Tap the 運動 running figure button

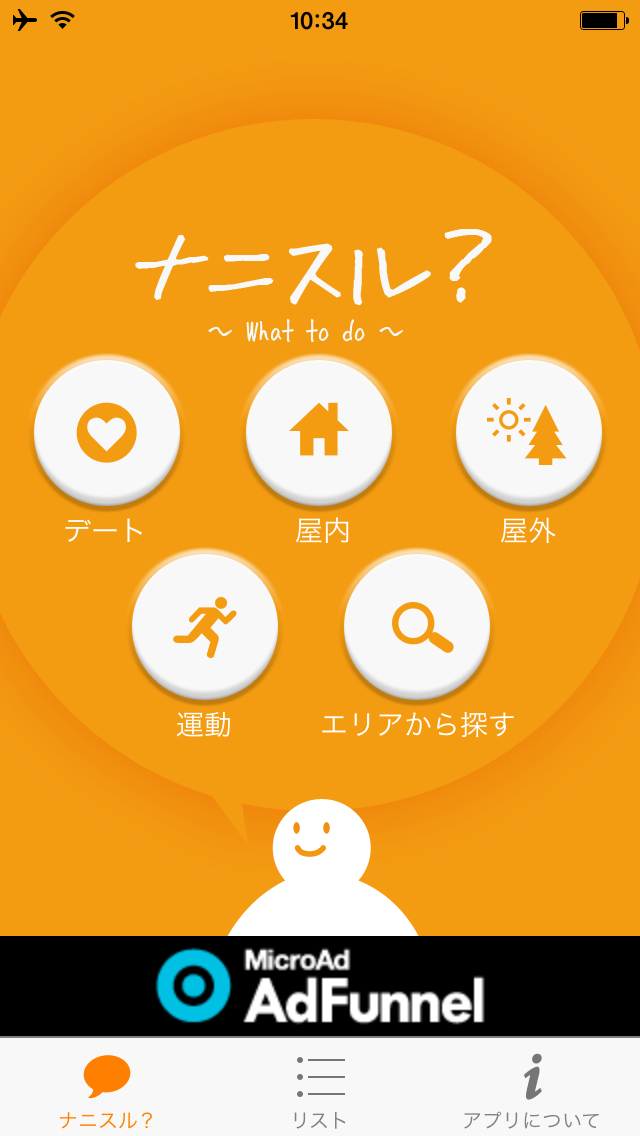click(x=205, y=626)
